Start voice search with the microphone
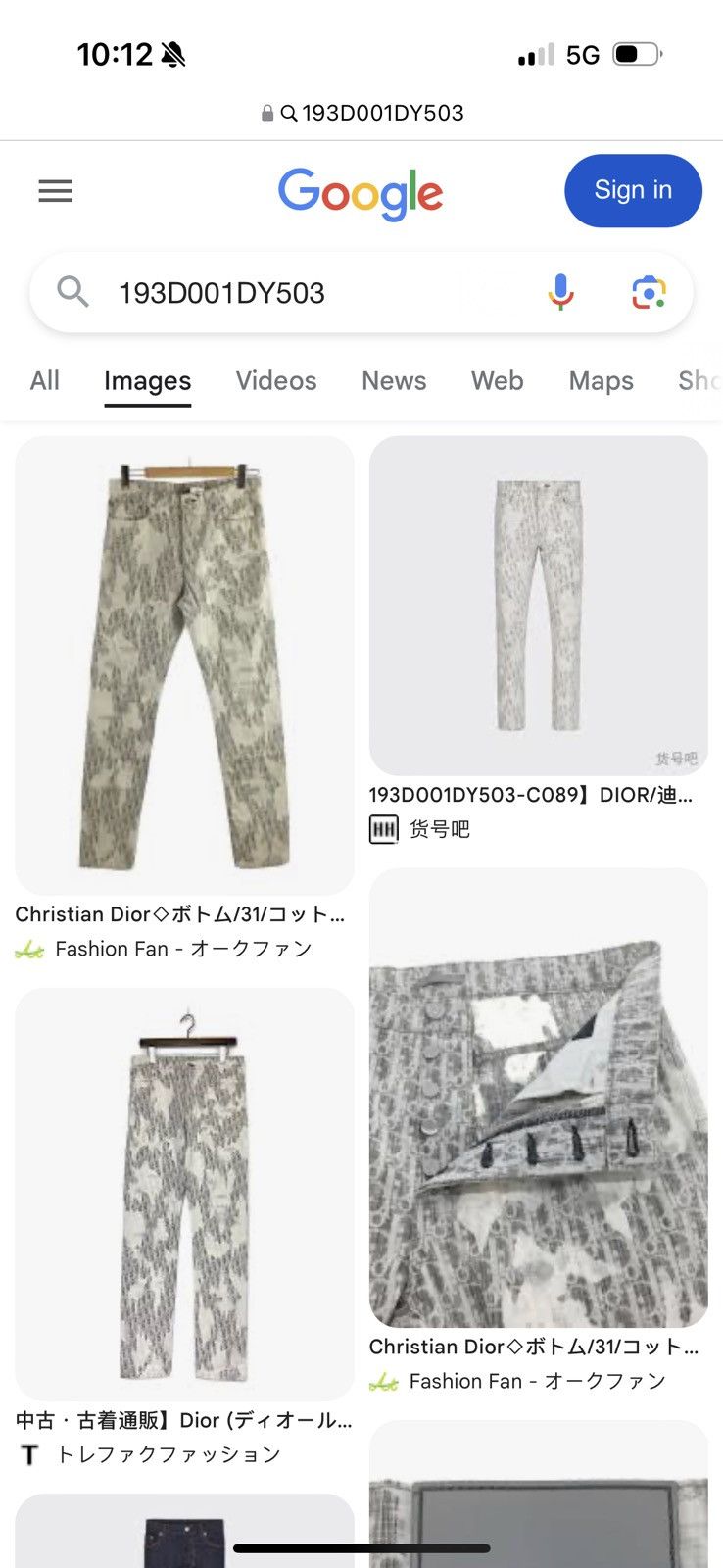 tap(560, 292)
